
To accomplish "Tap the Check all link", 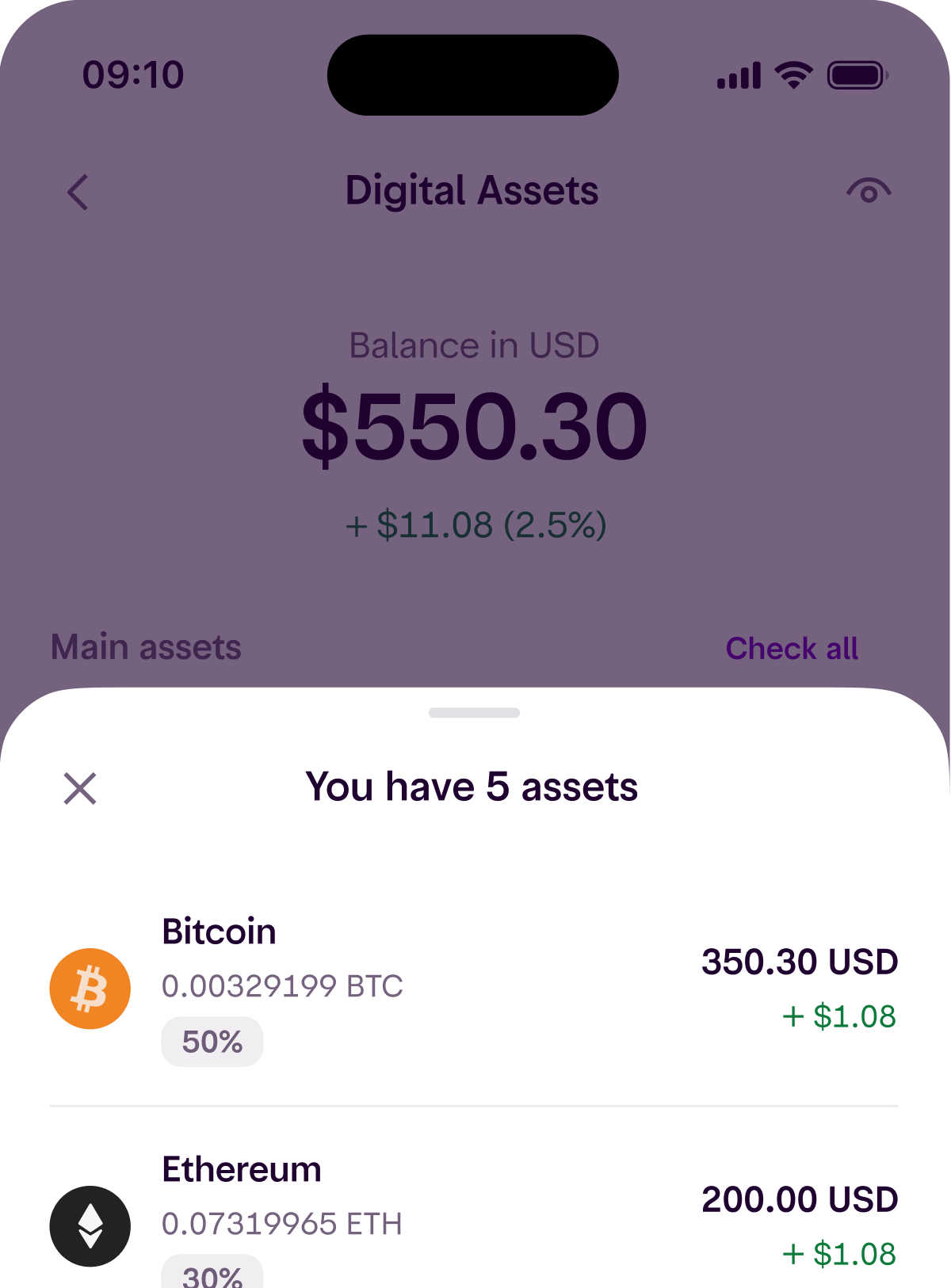I will [792, 649].
